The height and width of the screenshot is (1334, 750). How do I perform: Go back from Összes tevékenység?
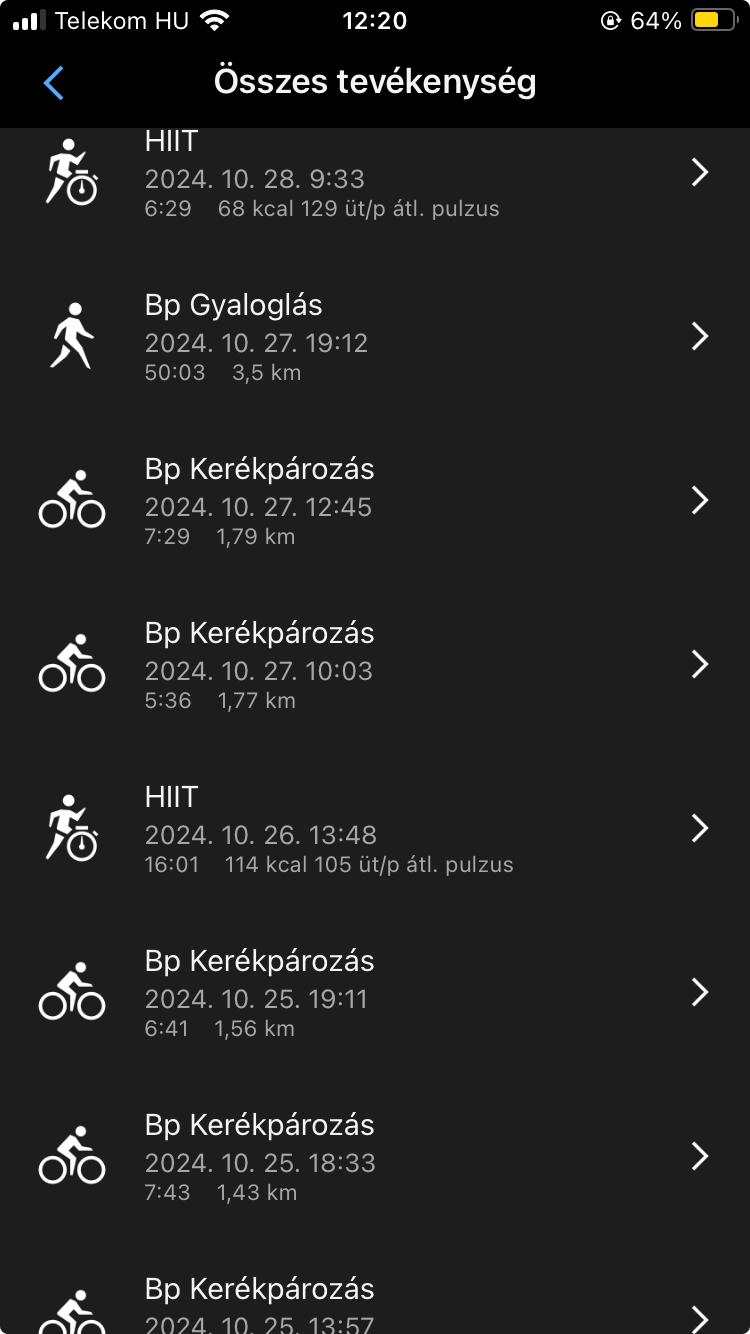[54, 83]
